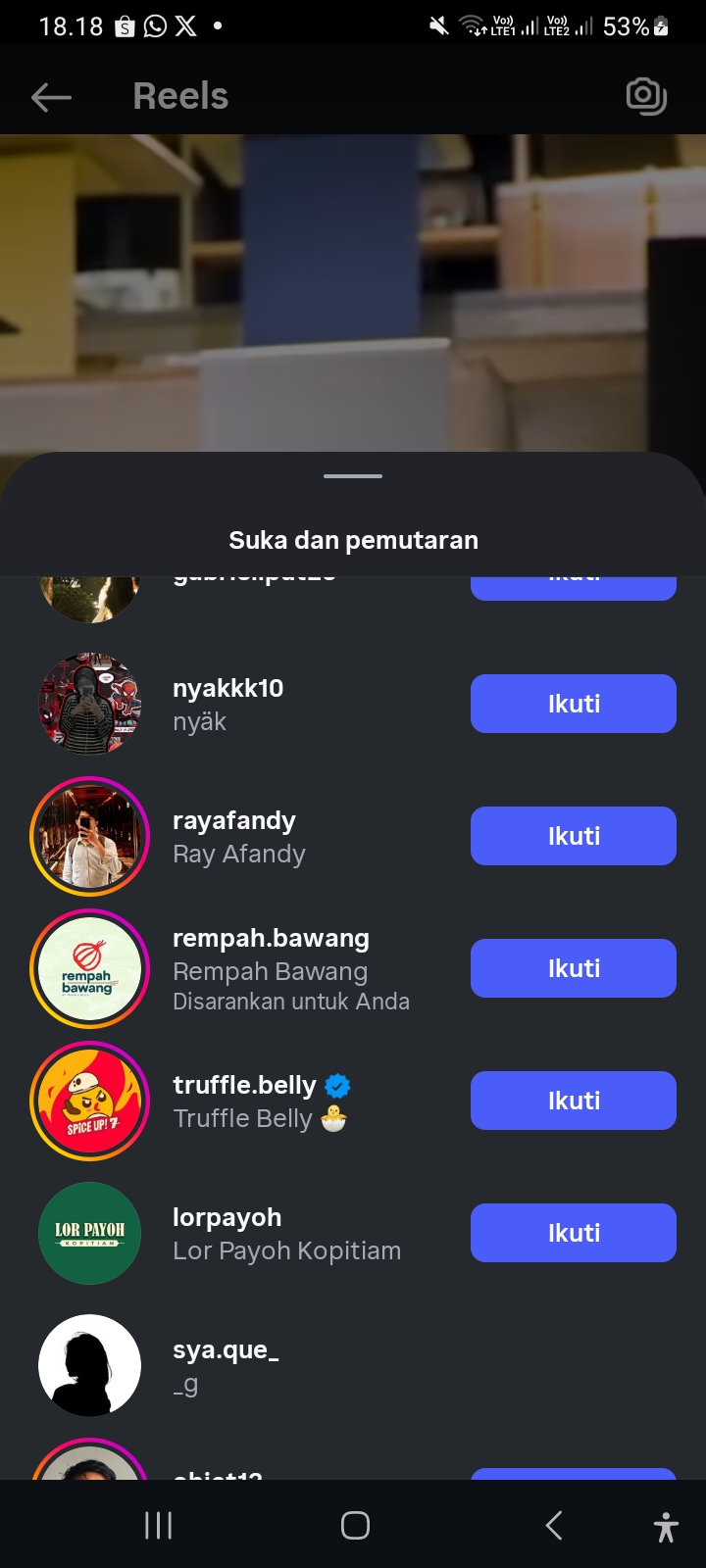Viewport: 706px width, 1568px height.
Task: Open the camera icon in the Reels header
Action: (x=646, y=96)
